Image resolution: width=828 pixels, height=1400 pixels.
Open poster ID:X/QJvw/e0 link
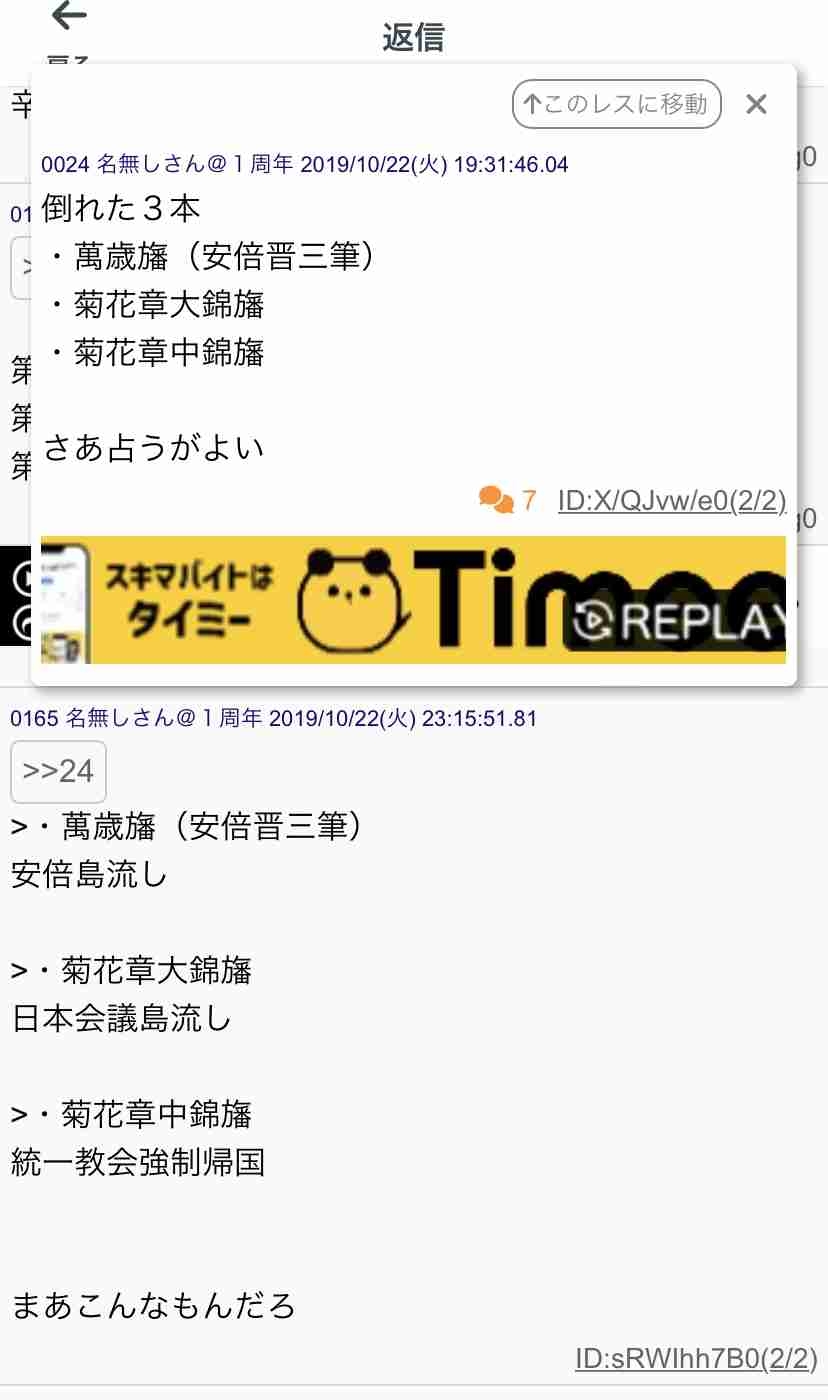(x=671, y=501)
